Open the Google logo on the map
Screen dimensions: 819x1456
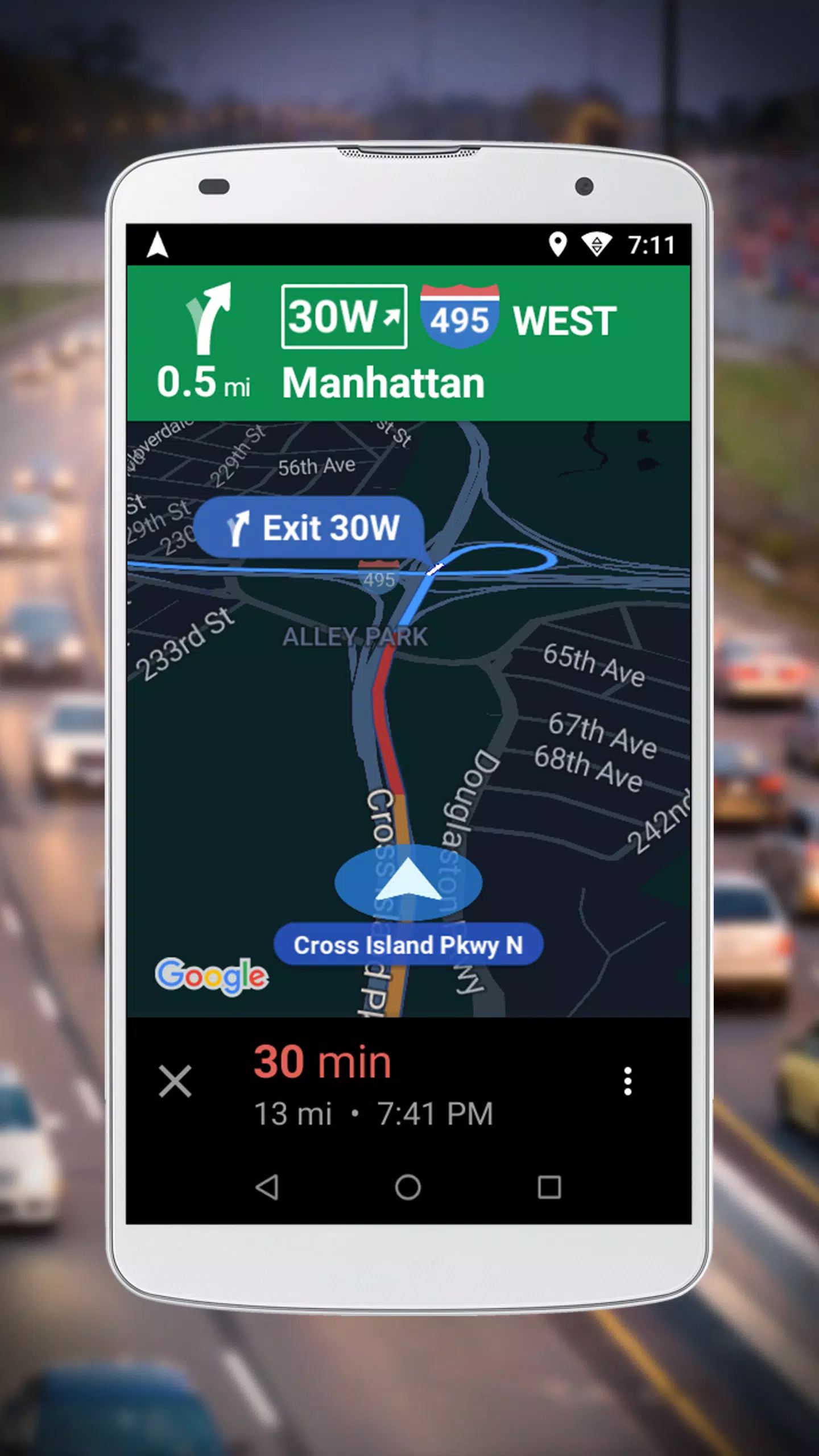point(211,974)
